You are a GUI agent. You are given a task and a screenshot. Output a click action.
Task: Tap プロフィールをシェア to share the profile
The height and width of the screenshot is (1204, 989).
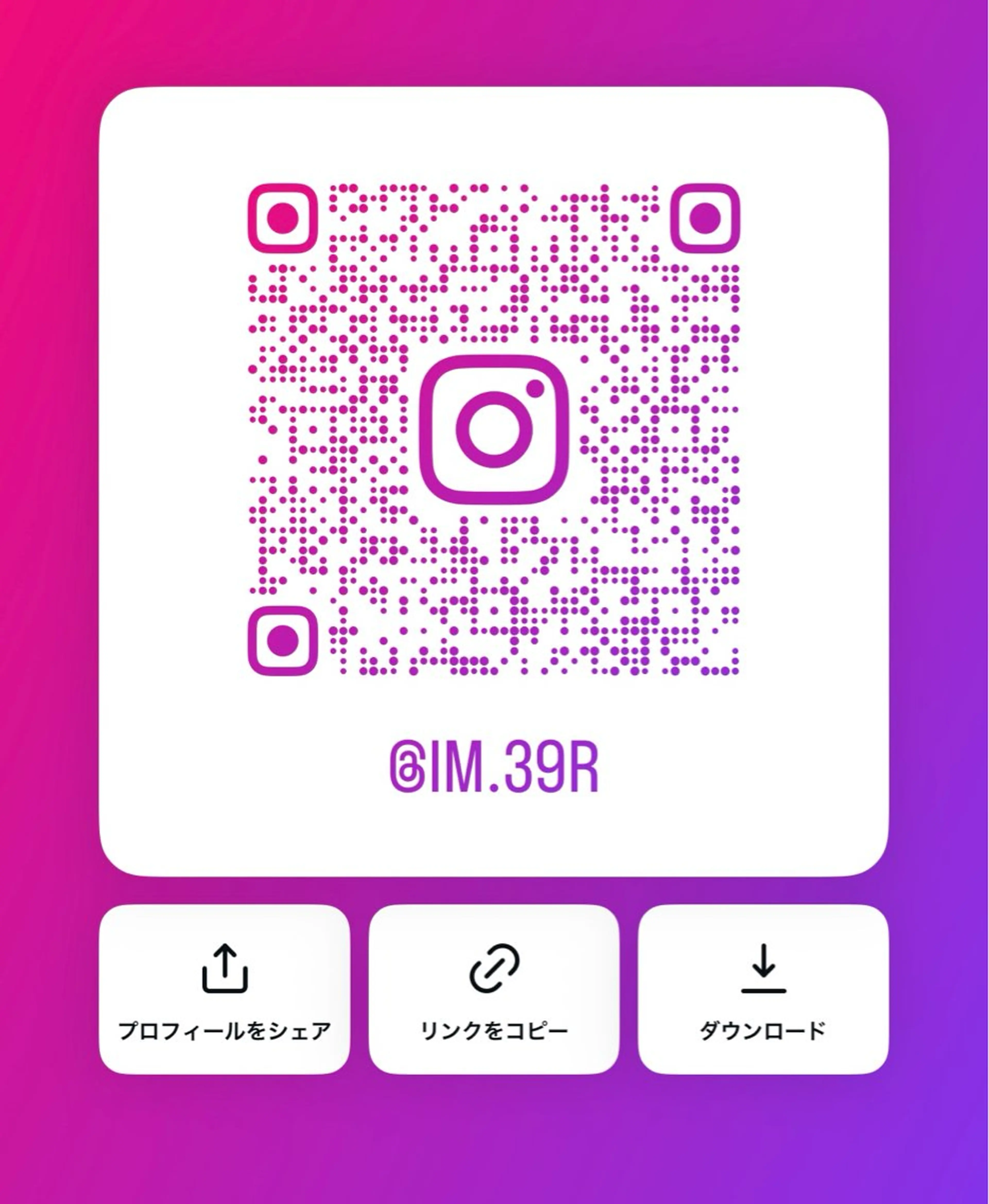click(x=225, y=989)
